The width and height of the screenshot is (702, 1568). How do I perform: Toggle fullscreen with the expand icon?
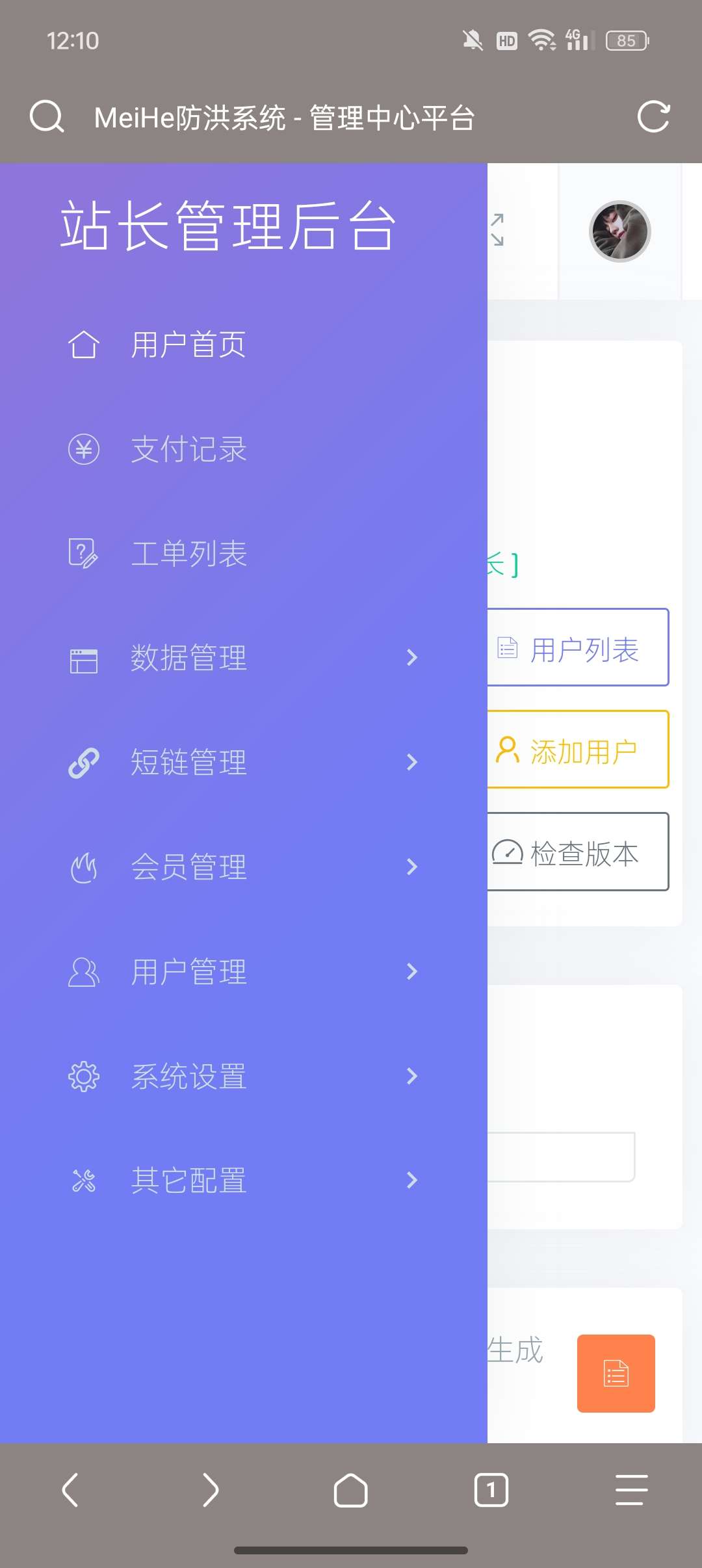497,230
